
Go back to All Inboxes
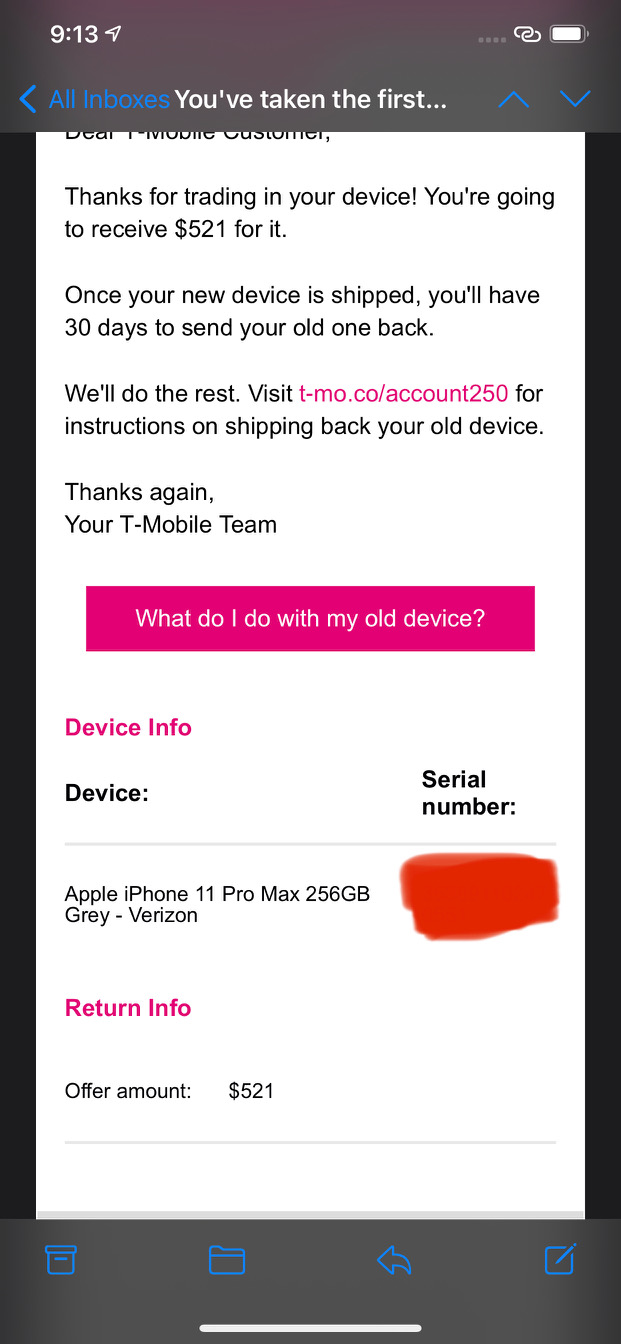coord(93,99)
